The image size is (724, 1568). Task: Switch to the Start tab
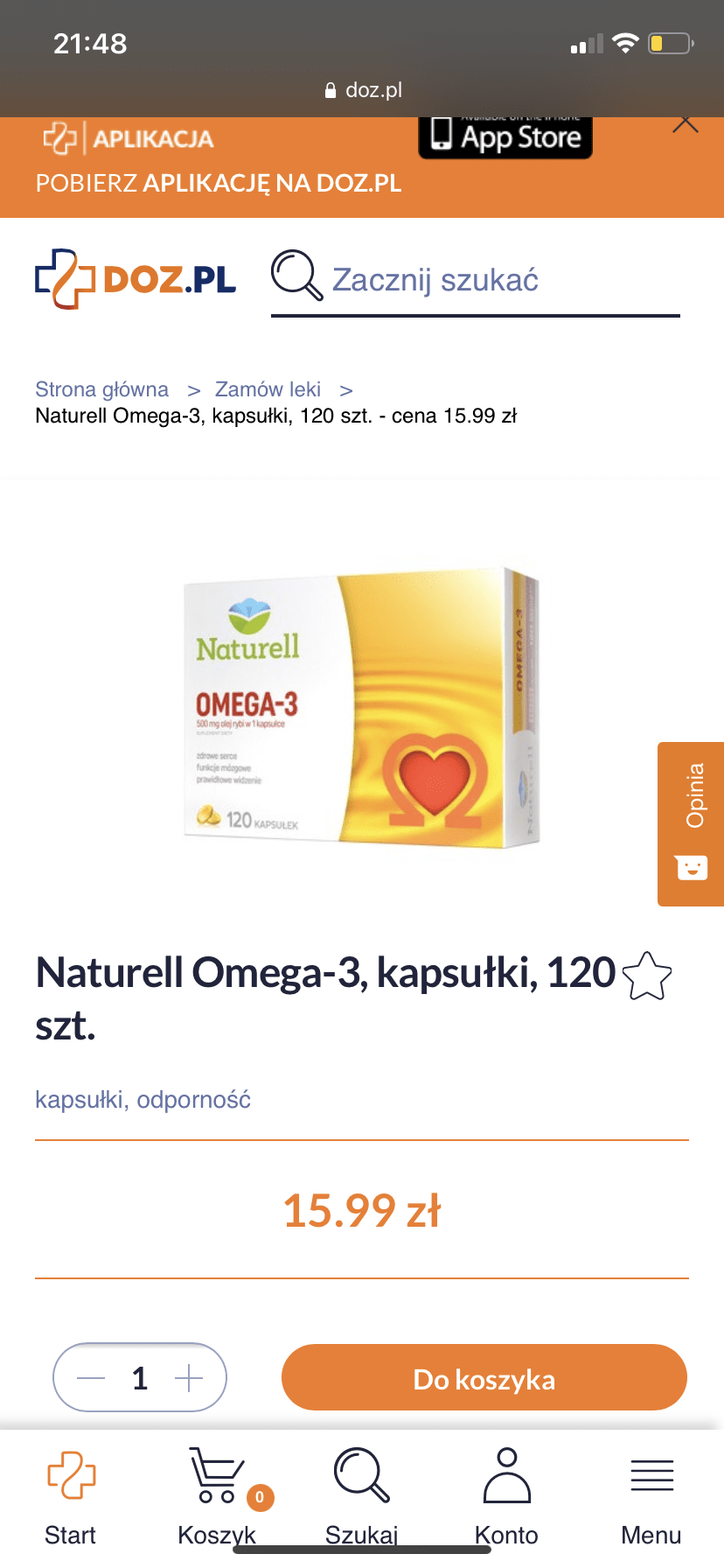(x=71, y=1497)
